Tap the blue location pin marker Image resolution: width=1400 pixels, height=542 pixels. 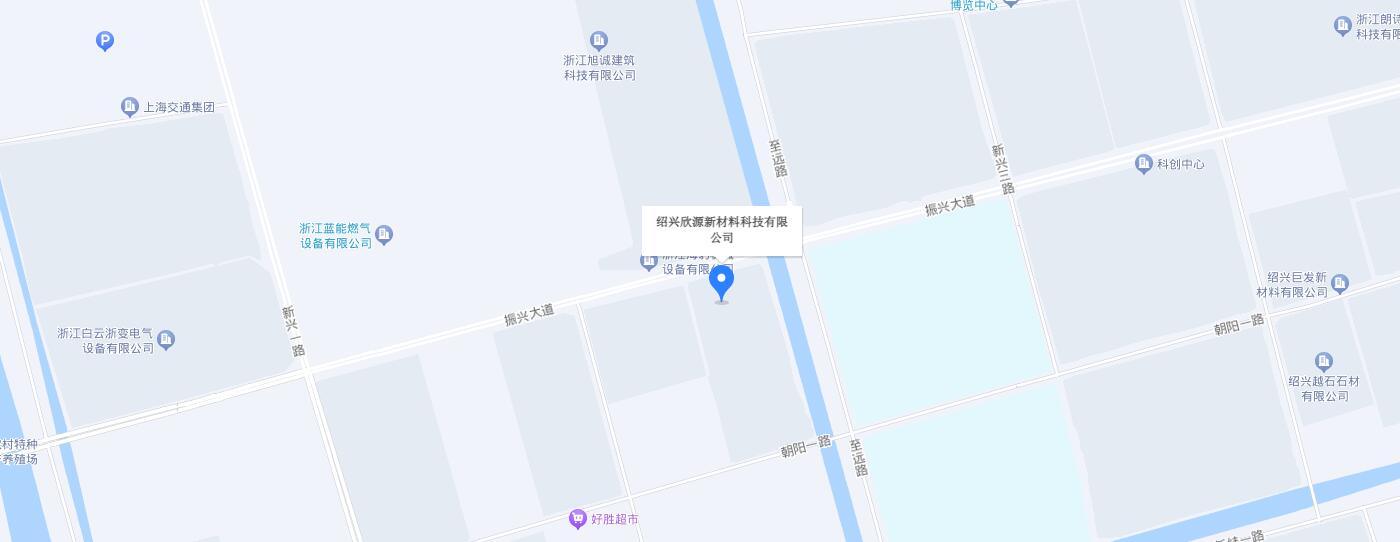721,283
